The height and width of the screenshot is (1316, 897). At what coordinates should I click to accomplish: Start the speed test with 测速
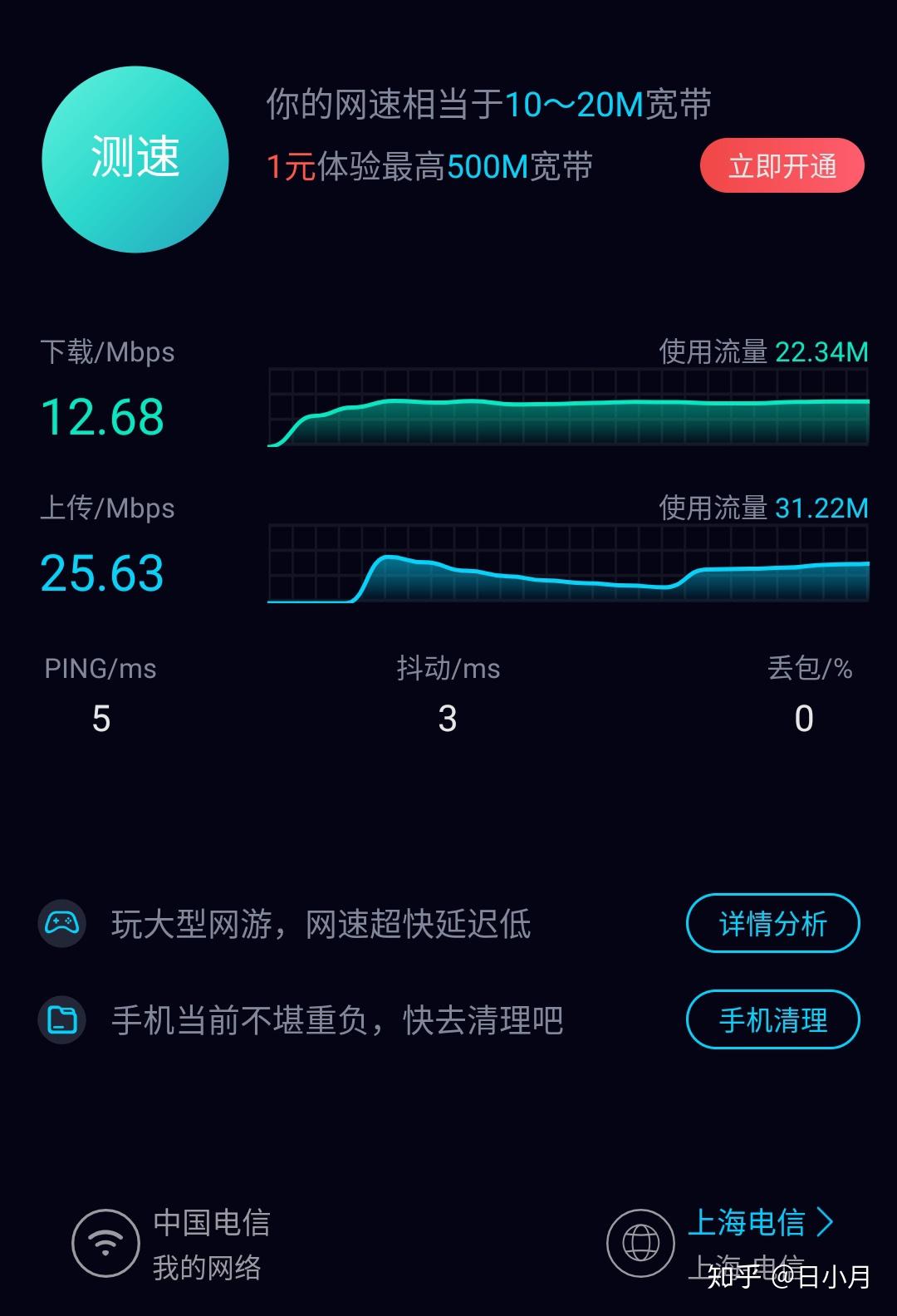(135, 159)
